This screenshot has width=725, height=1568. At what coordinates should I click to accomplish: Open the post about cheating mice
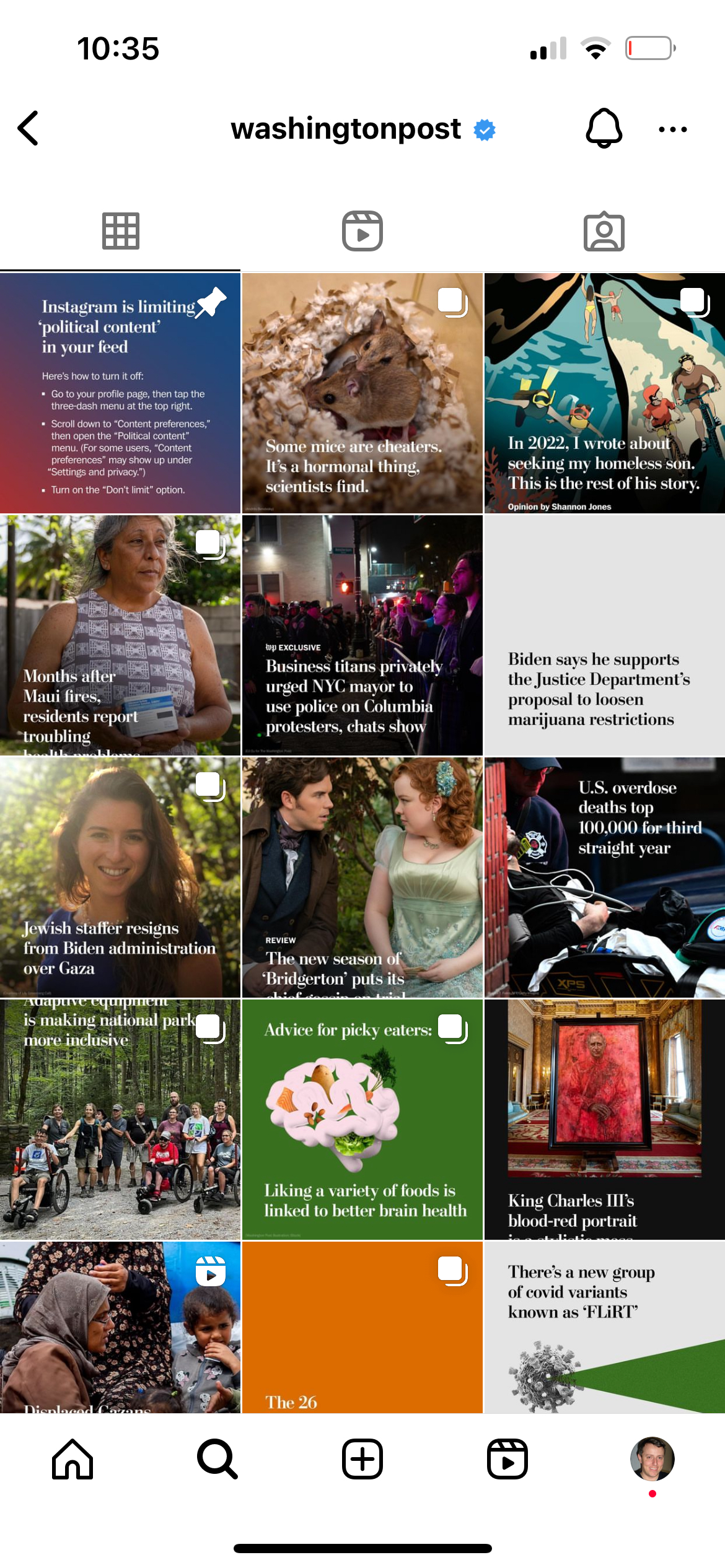(362, 393)
